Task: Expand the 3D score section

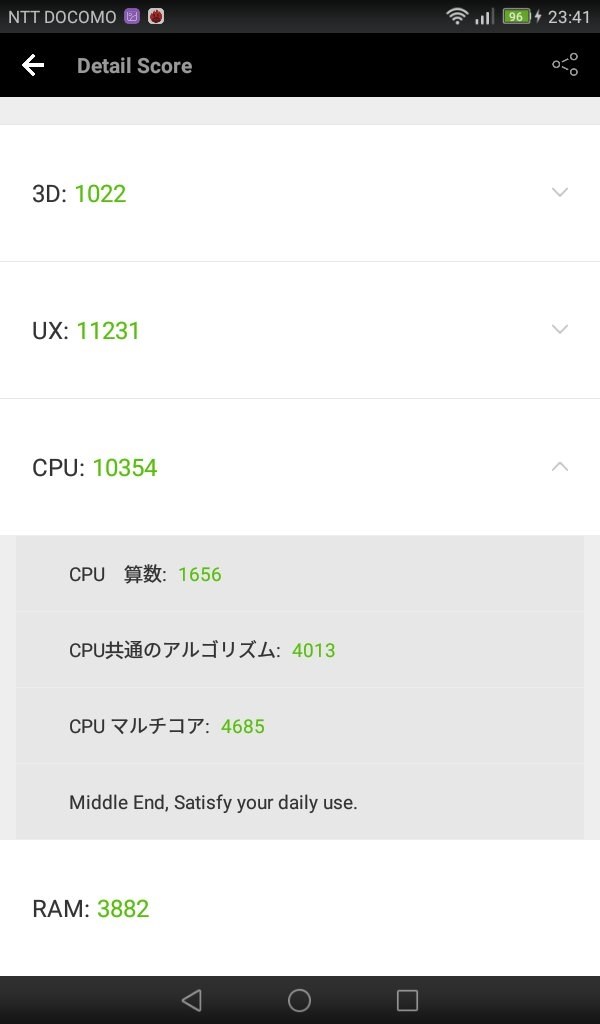Action: (300, 193)
